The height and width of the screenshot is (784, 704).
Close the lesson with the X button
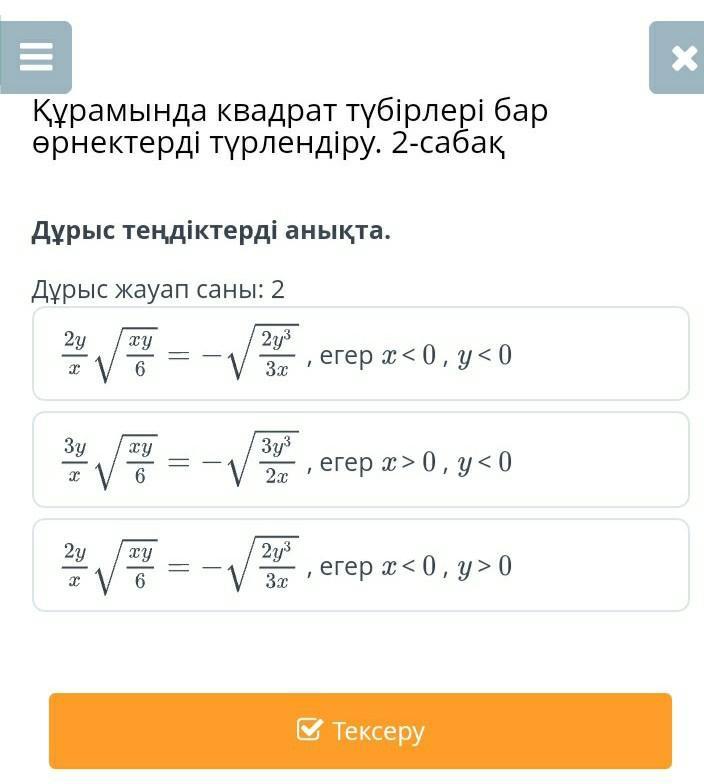tap(682, 59)
